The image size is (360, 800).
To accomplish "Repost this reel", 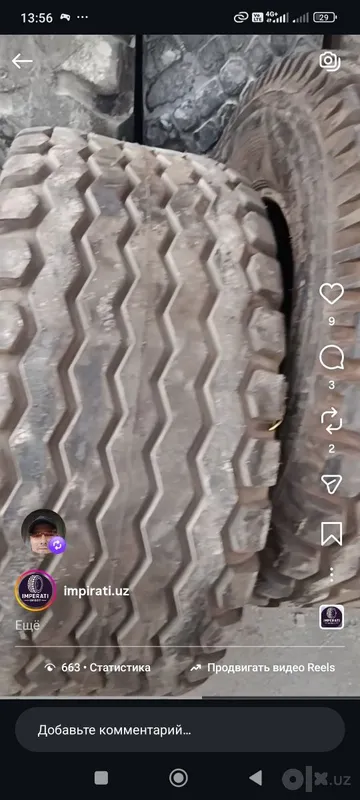I will tap(331, 421).
